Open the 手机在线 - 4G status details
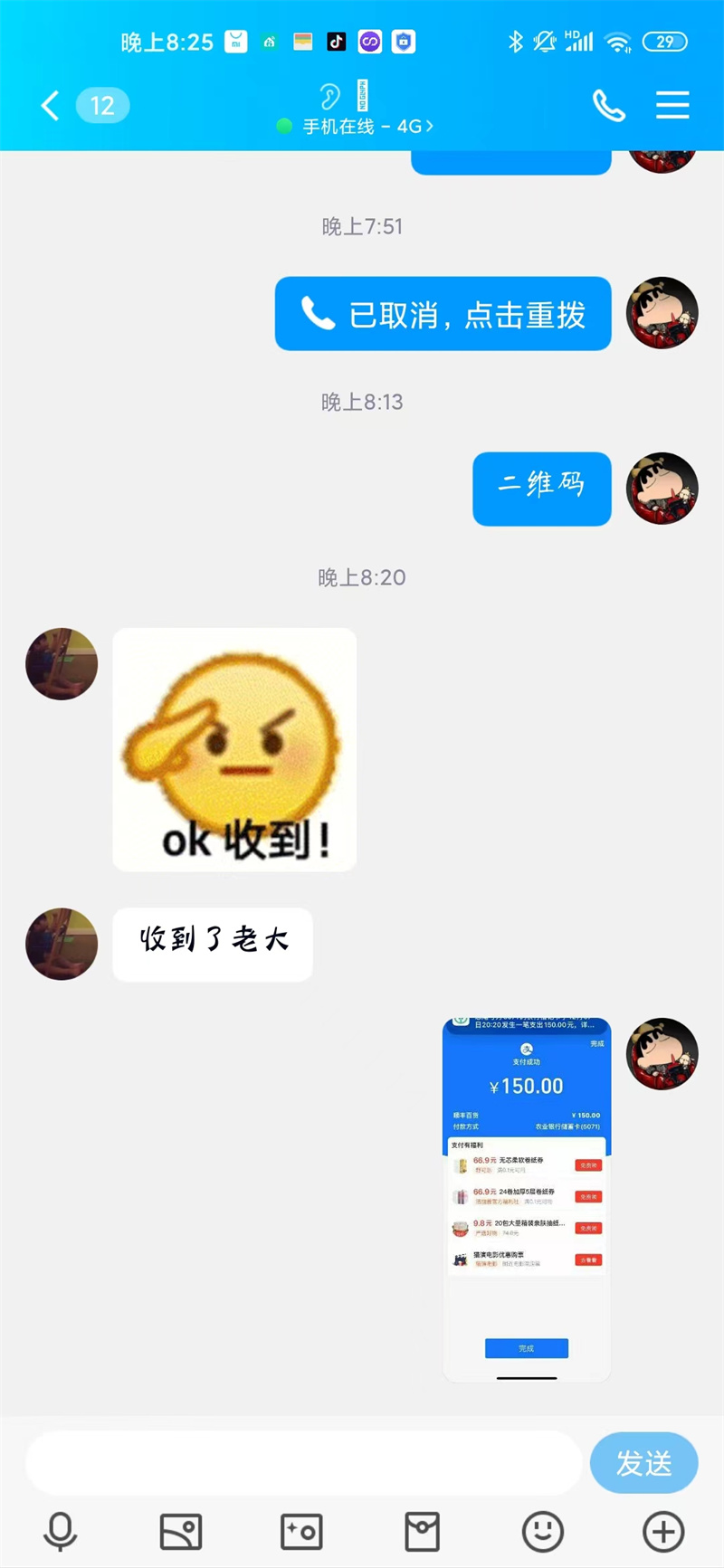 click(x=357, y=127)
